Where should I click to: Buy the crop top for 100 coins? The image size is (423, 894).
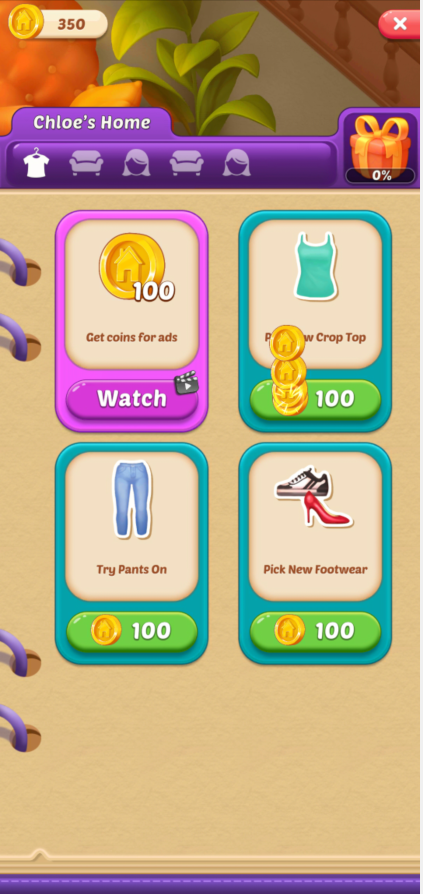(x=315, y=400)
